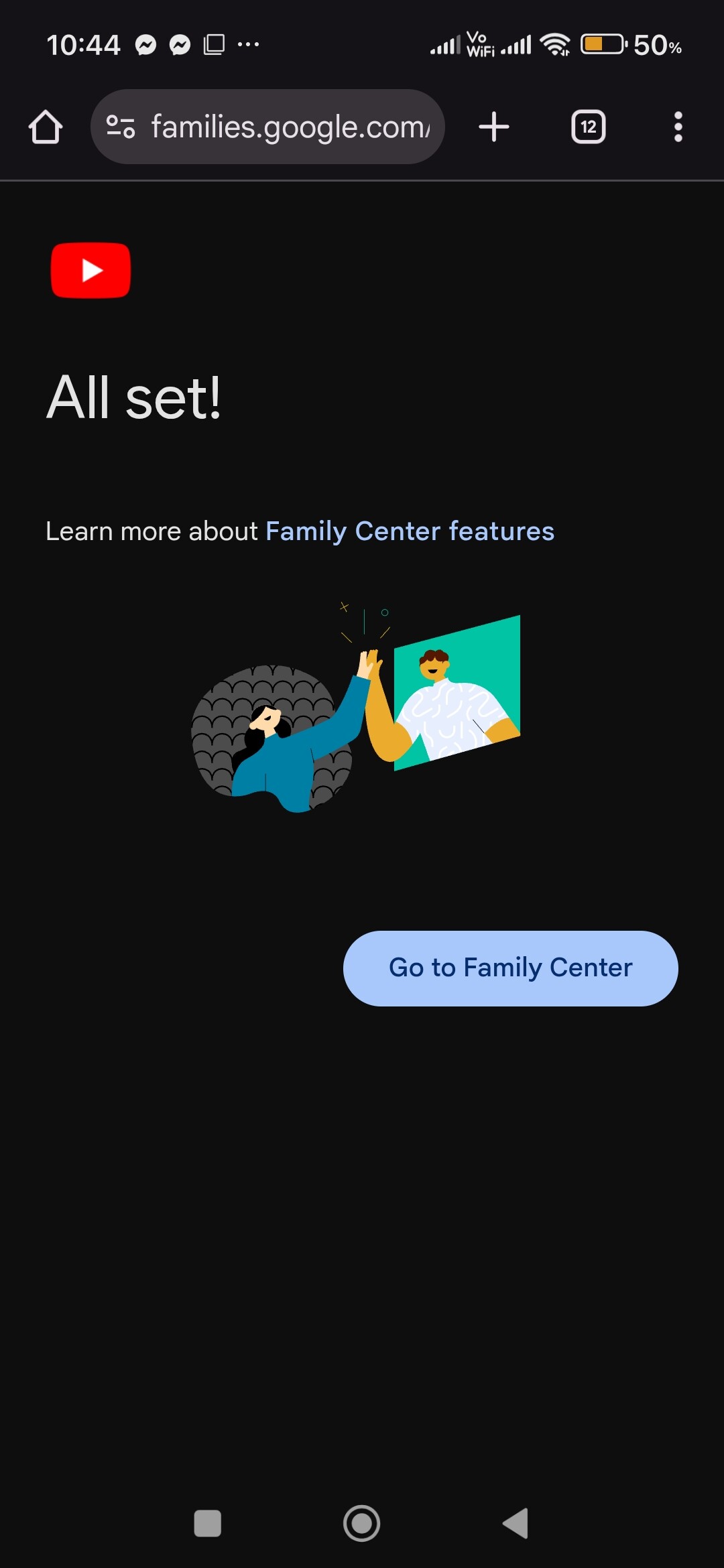Tap the browser home icon
Screen dimensions: 724x1568
pos(46,127)
